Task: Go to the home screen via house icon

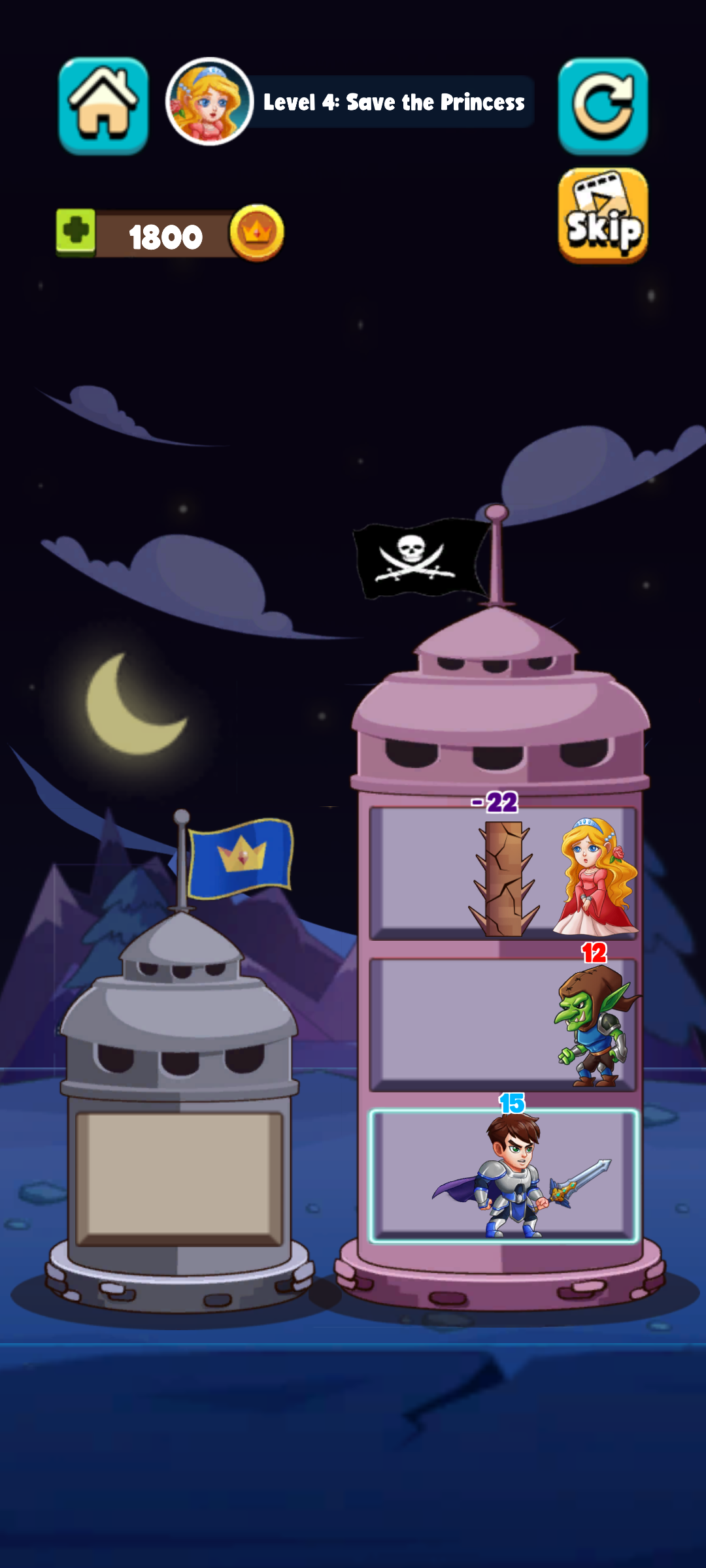Action: click(103, 106)
